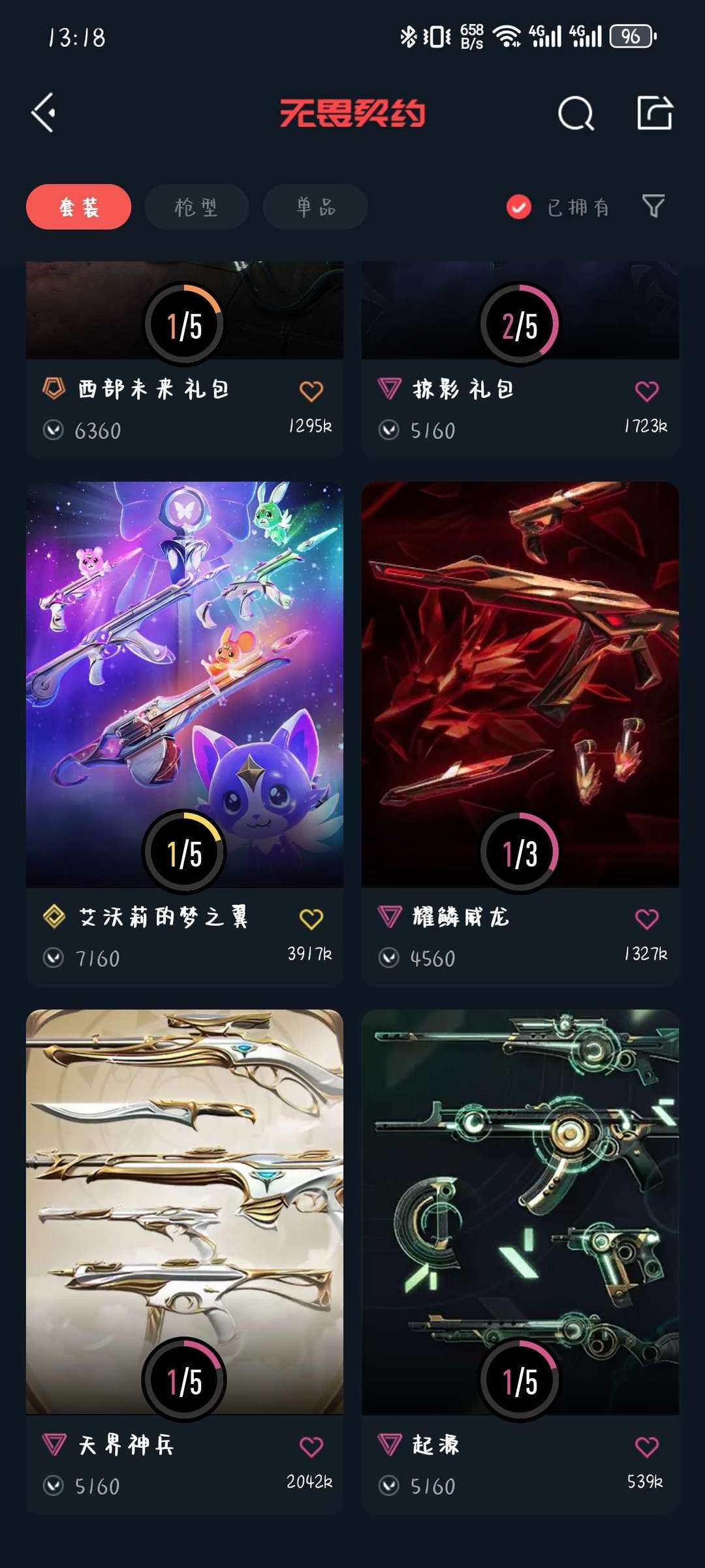Switch to the 单品 tab
Image resolution: width=705 pixels, height=1568 pixels.
click(315, 207)
